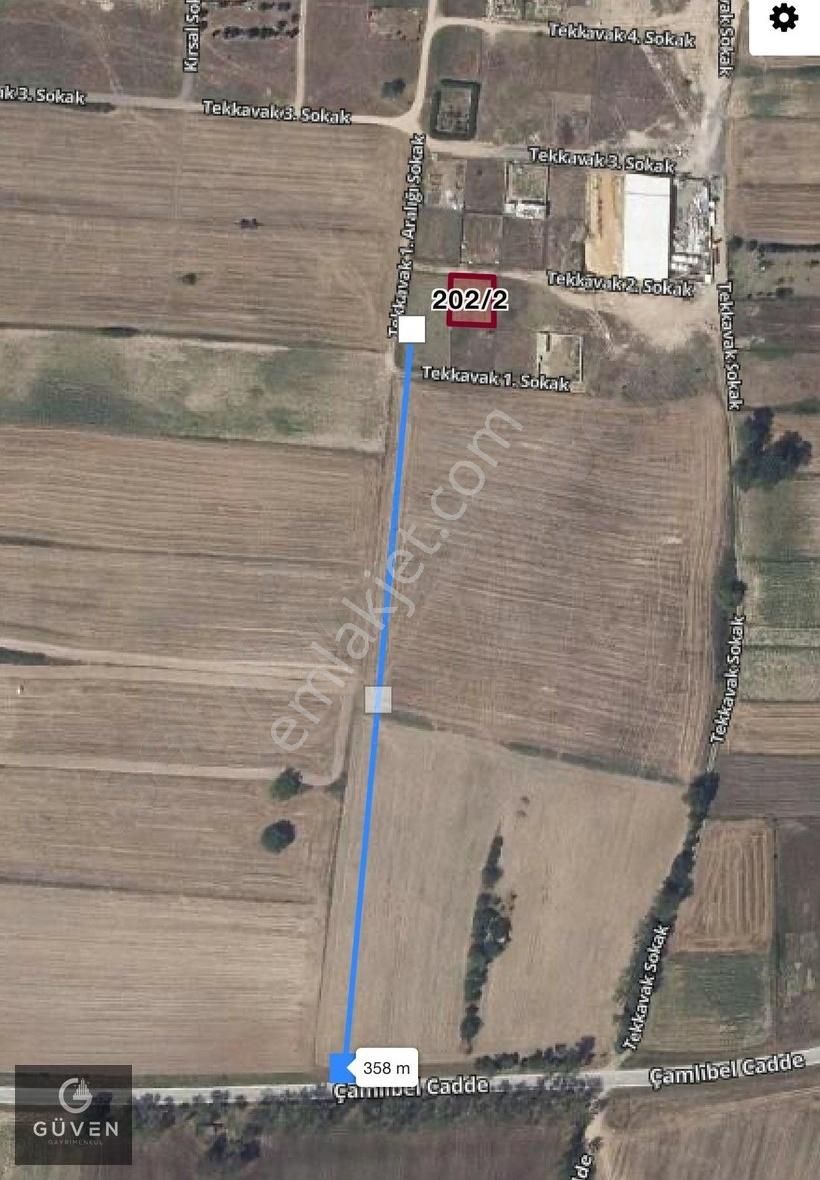
Task: Tap the midpoint handle on the blue line
Action: [x=378, y=699]
